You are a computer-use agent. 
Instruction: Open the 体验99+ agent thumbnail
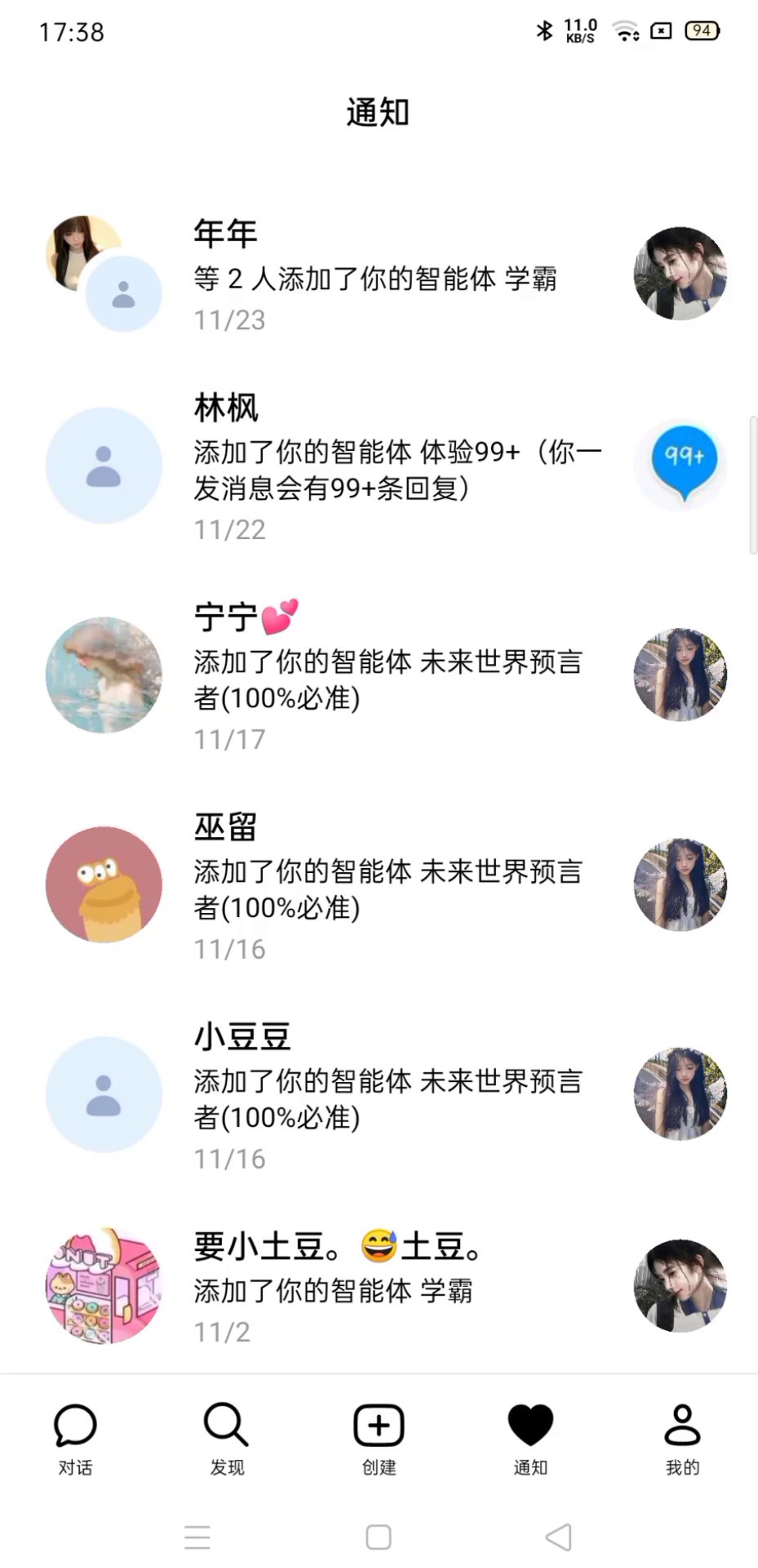coord(680,464)
